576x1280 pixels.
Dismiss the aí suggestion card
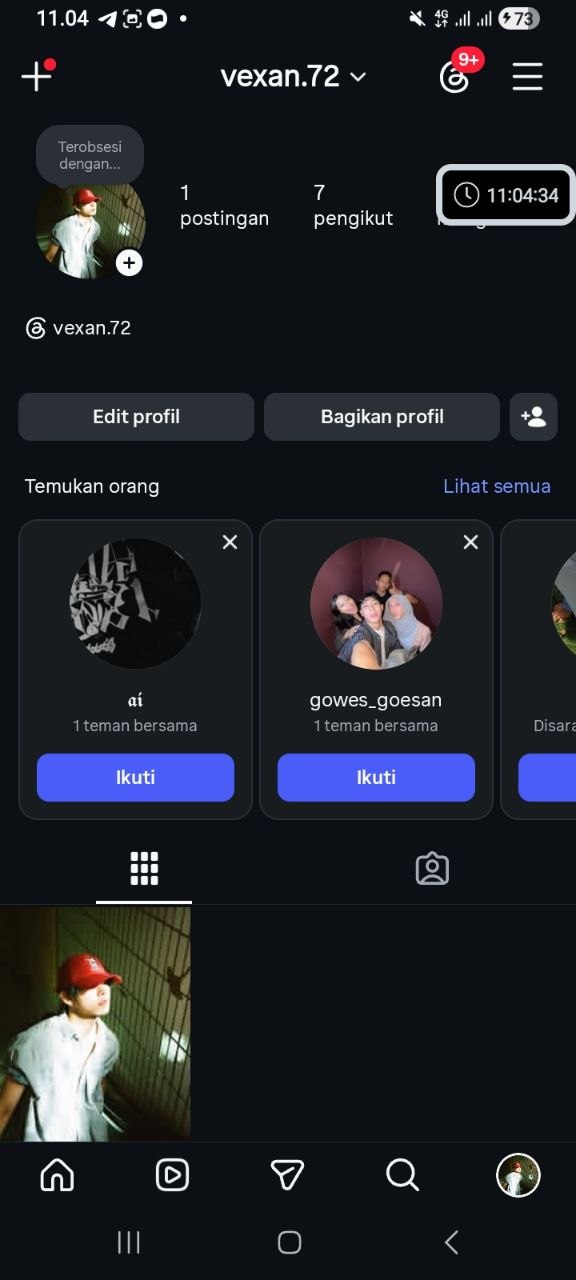tap(230, 542)
